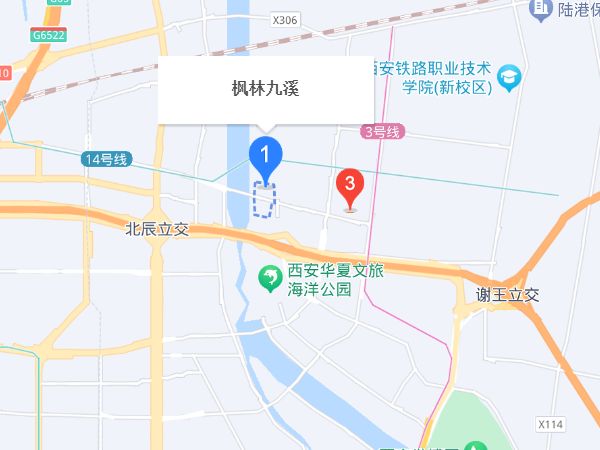600x450 pixels.
Task: Select the red marker numbered 3
Action: click(x=349, y=186)
